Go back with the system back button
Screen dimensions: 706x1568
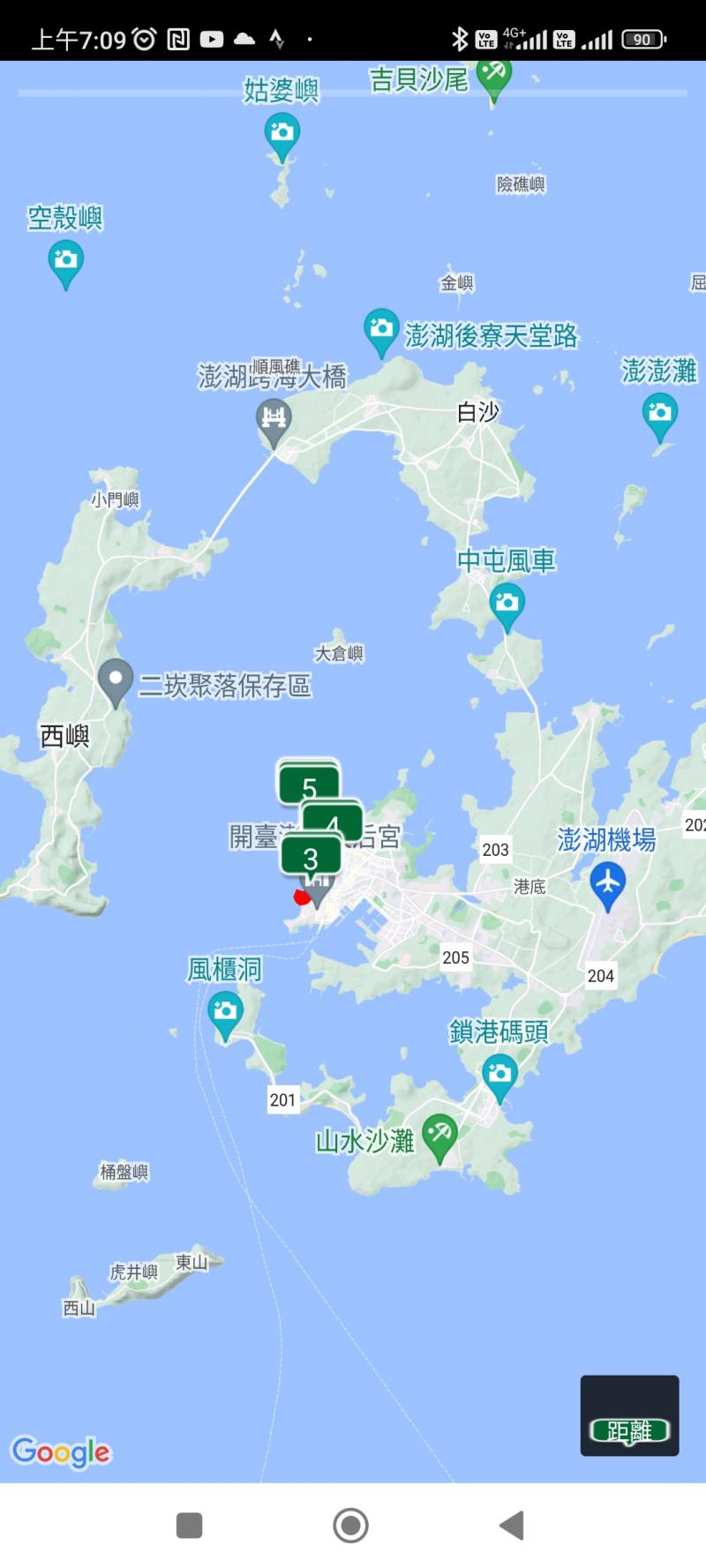512,1526
